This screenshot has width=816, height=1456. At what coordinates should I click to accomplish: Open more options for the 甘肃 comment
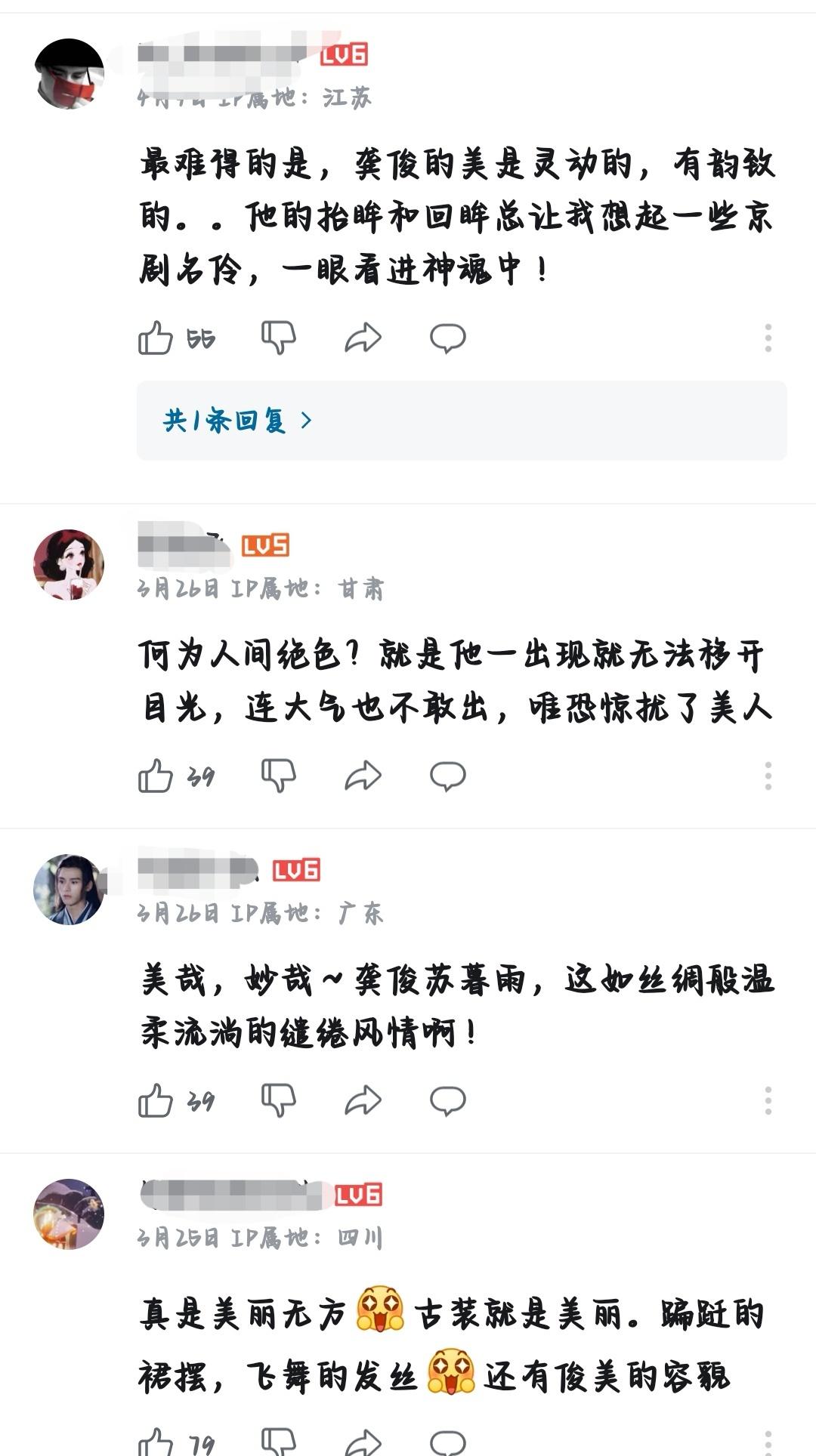pyautogui.click(x=768, y=776)
